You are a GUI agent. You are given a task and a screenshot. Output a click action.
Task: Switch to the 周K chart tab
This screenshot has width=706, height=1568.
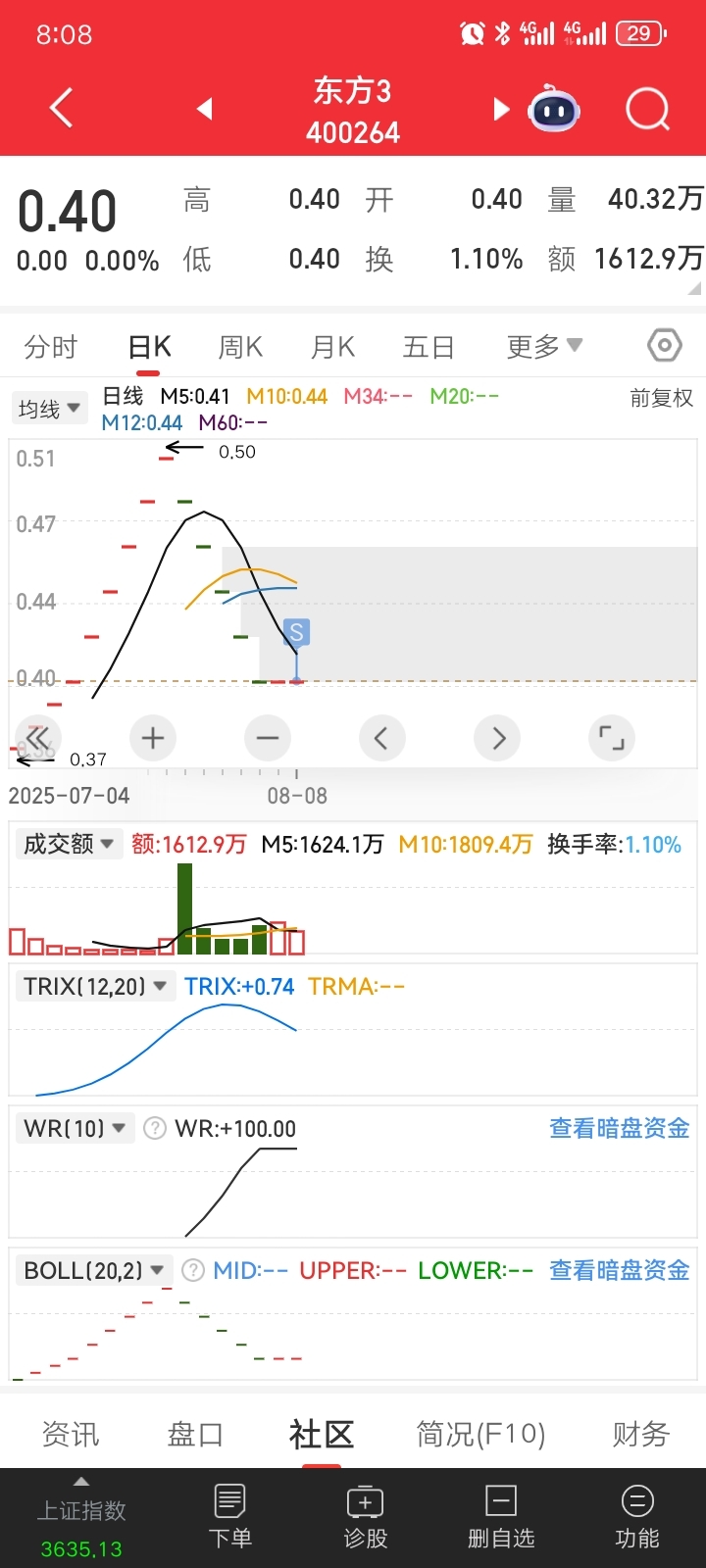coord(240,347)
